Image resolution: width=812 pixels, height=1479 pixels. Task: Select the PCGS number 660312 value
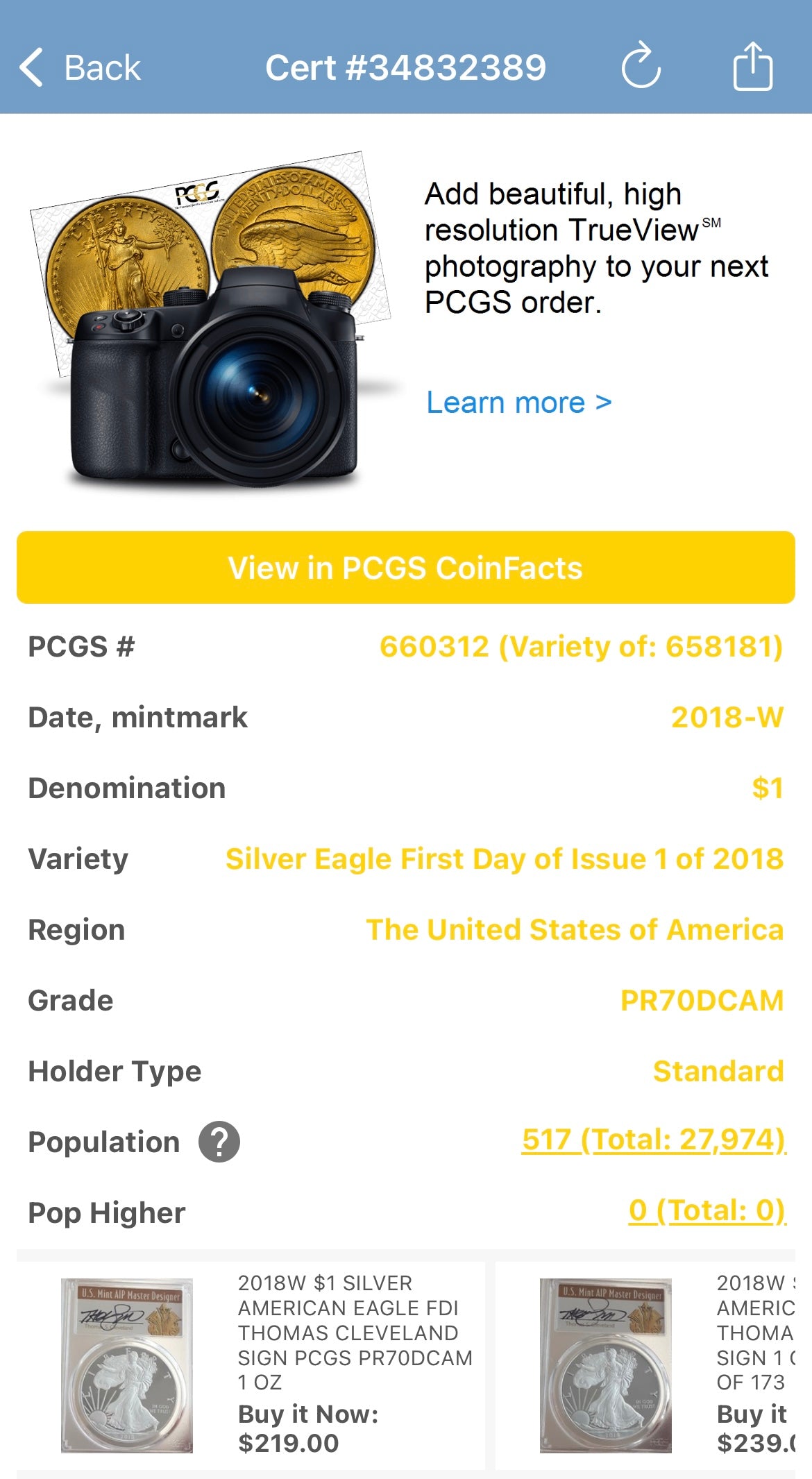(x=432, y=646)
